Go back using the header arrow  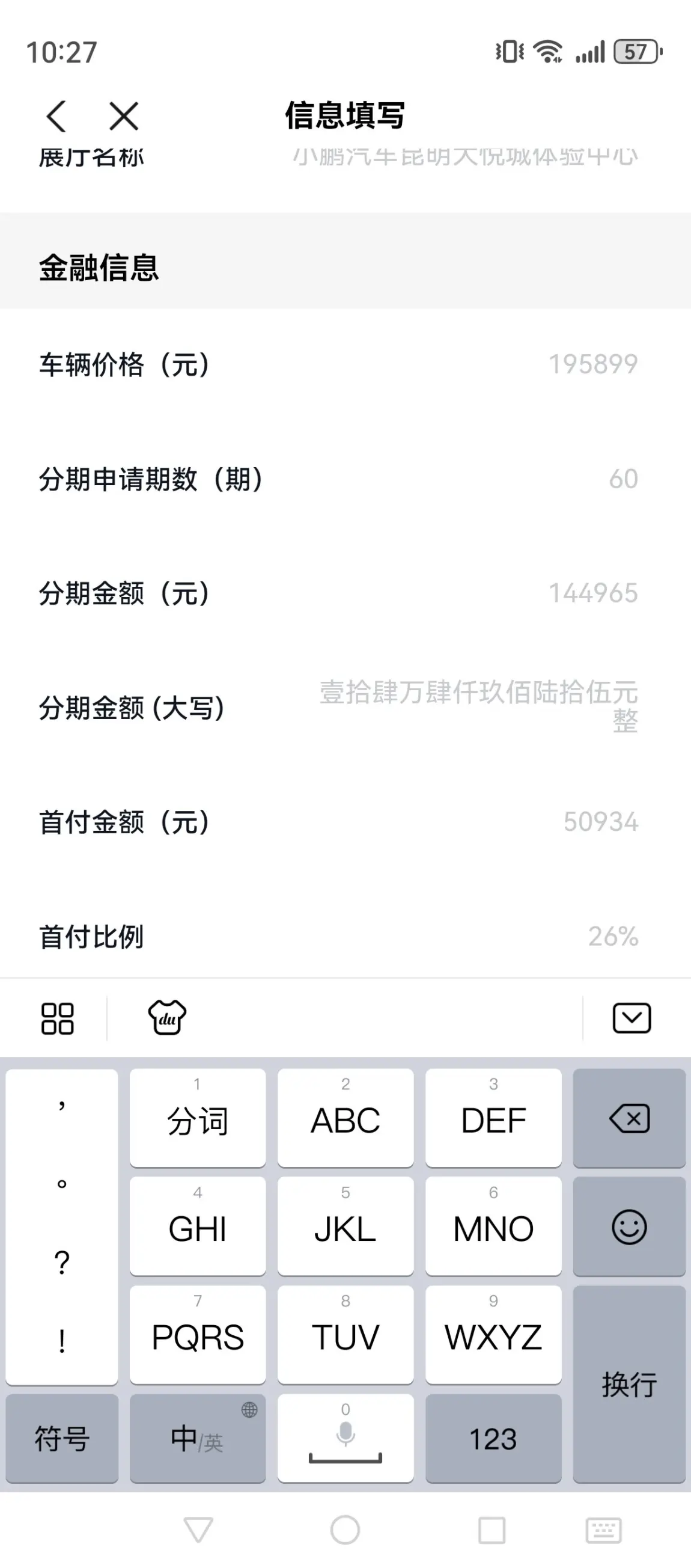click(56, 115)
